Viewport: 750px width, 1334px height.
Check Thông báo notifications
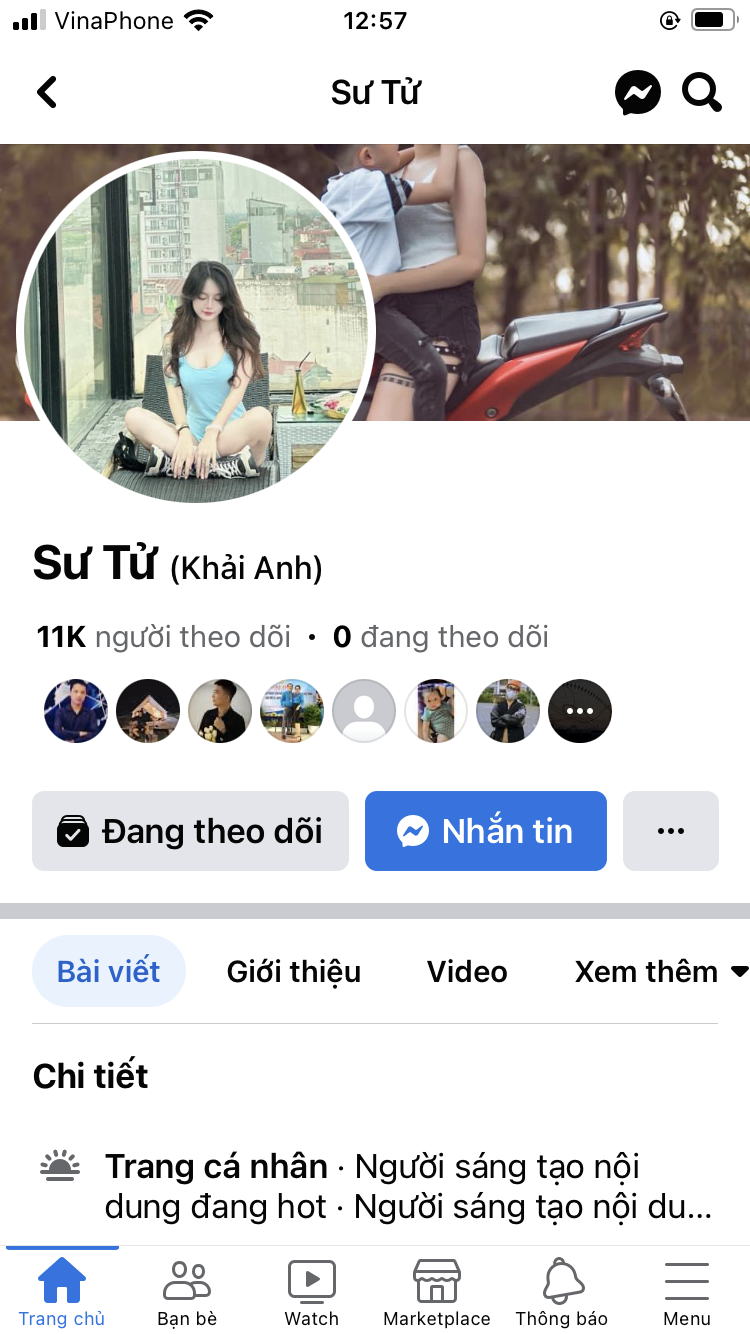pos(562,1291)
